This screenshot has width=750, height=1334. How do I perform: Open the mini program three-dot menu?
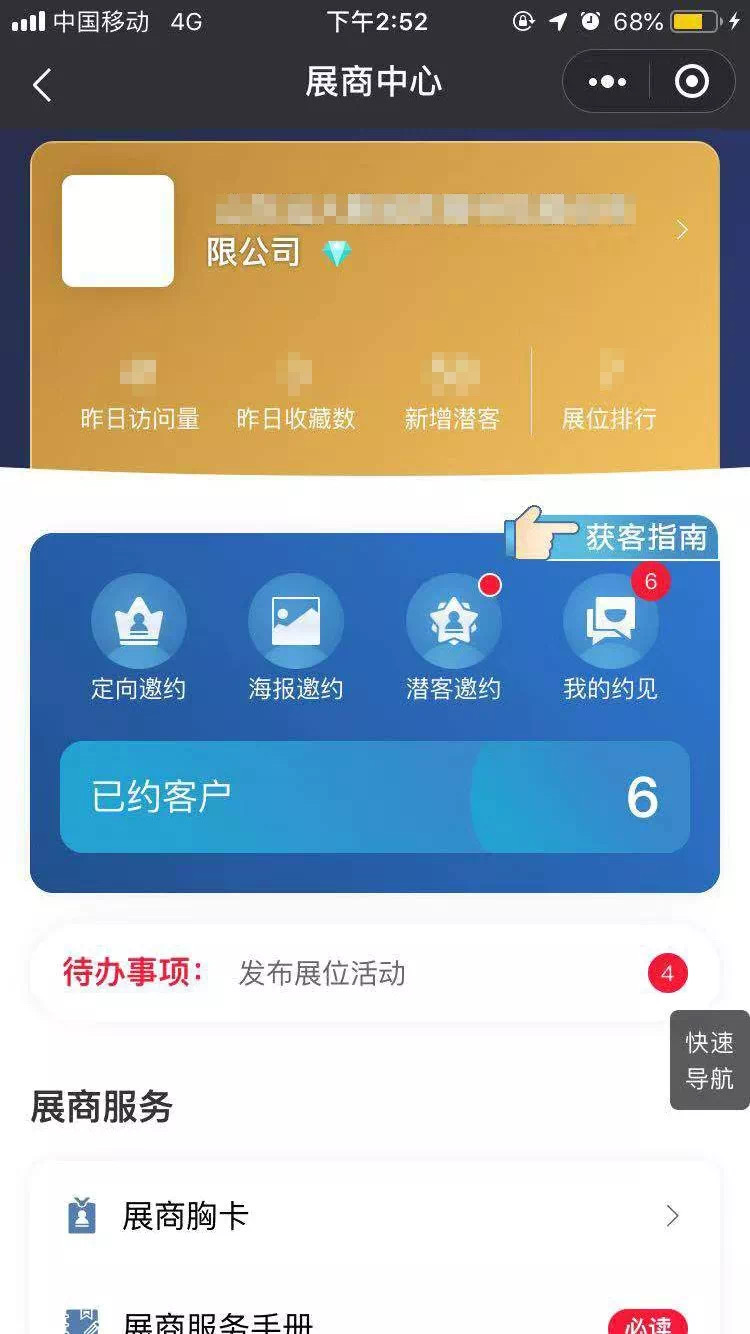(607, 82)
